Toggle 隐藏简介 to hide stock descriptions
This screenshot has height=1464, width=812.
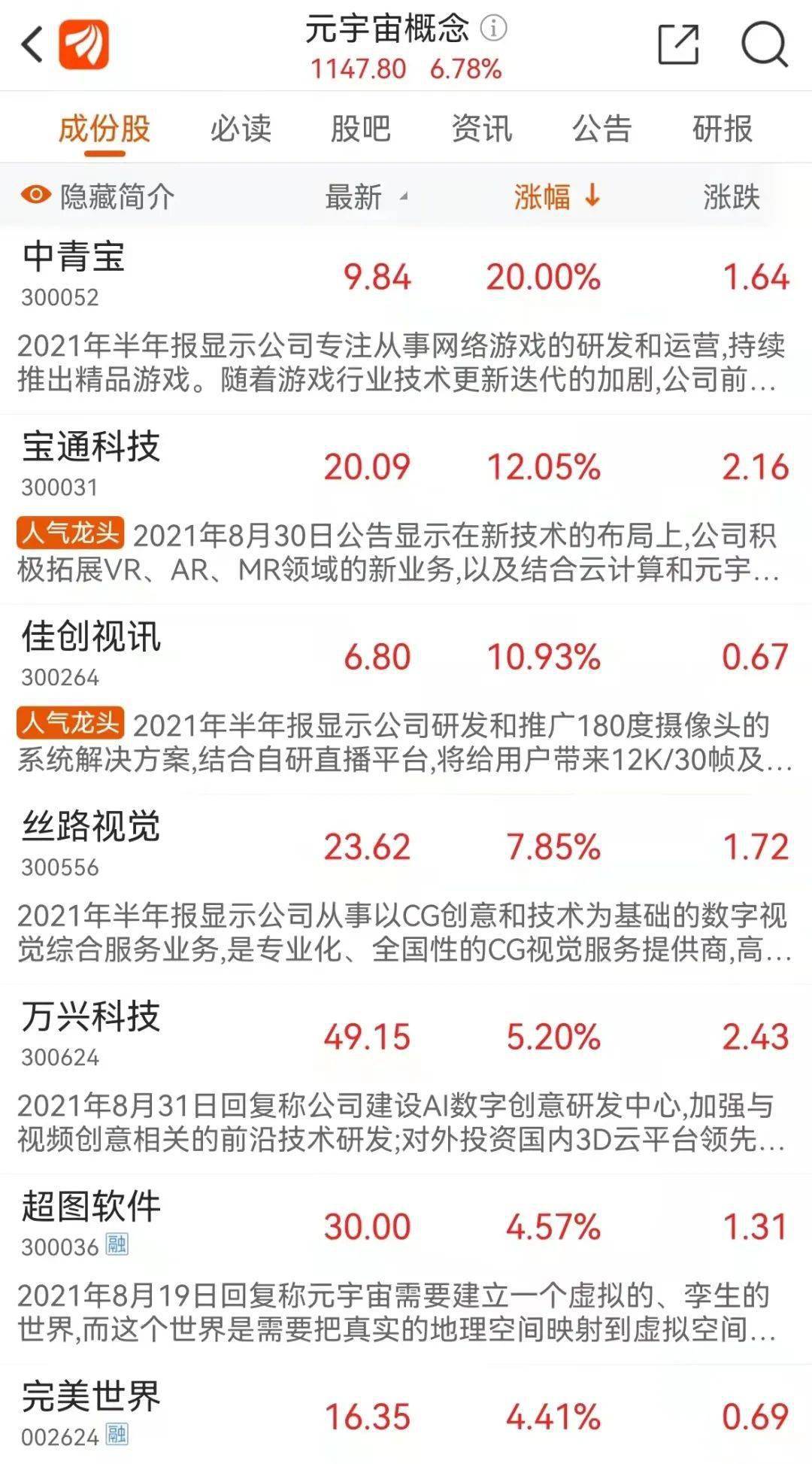click(x=98, y=197)
